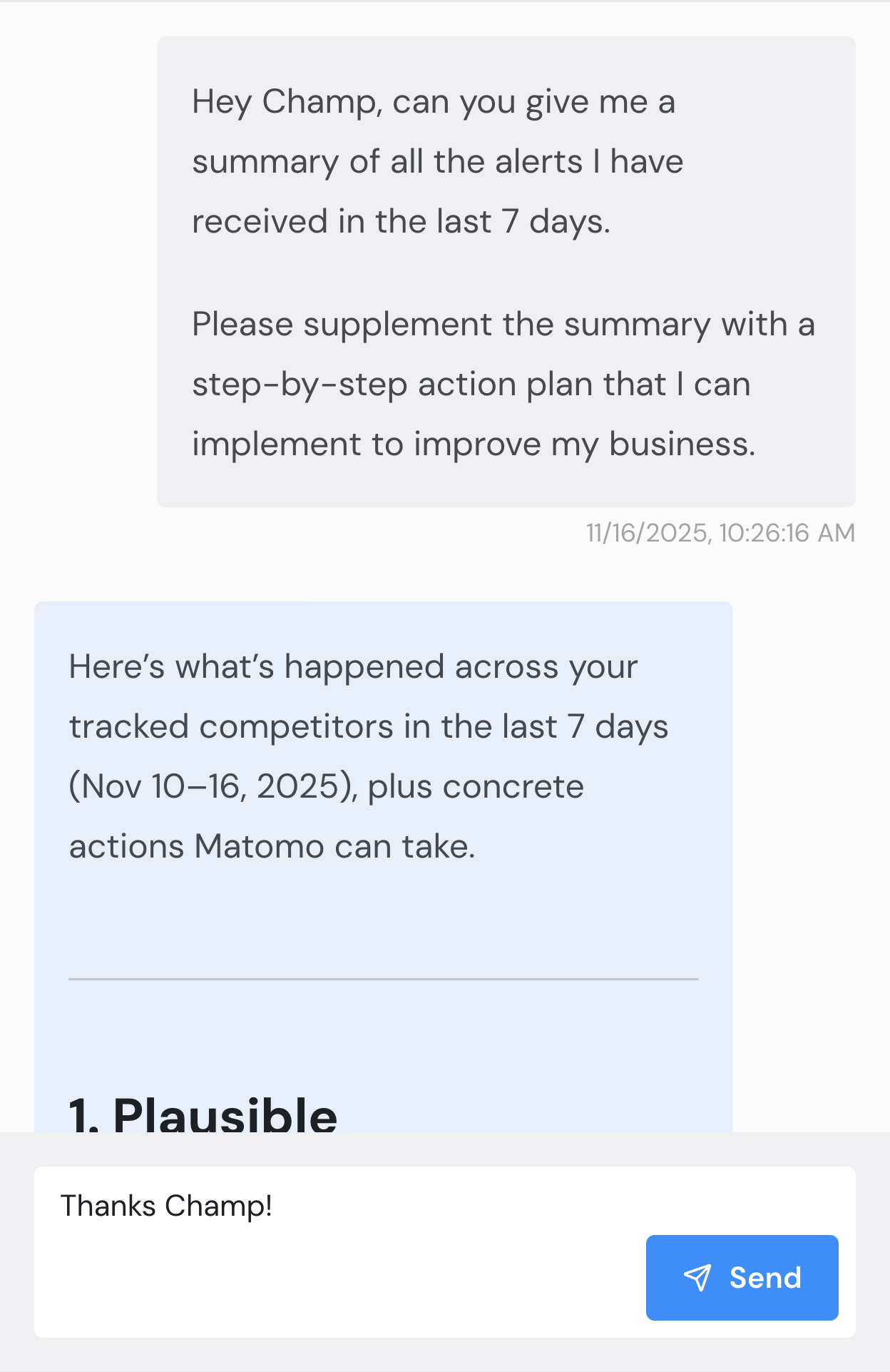Tap the Send button
Screen dimensions: 890x1372
742,1277
